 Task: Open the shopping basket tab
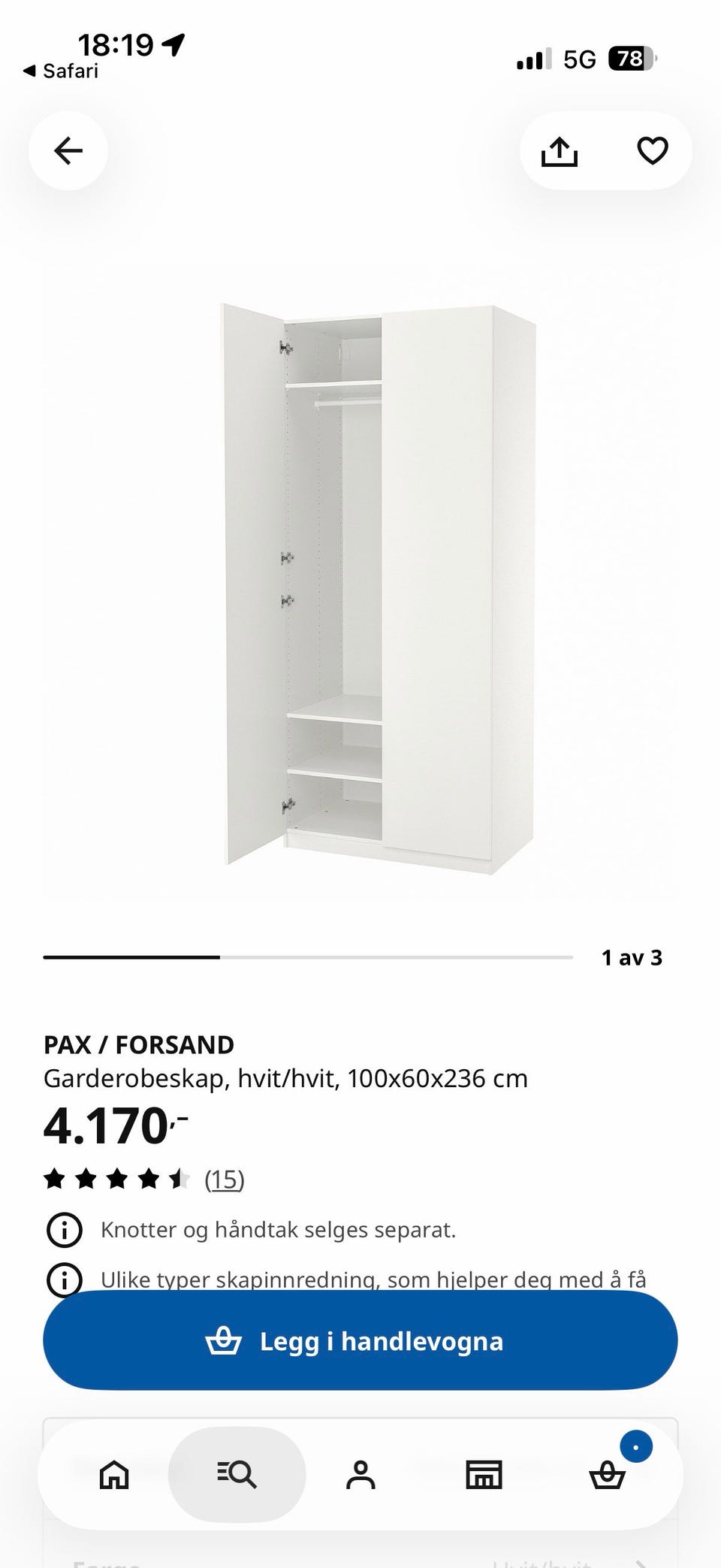point(607,1474)
